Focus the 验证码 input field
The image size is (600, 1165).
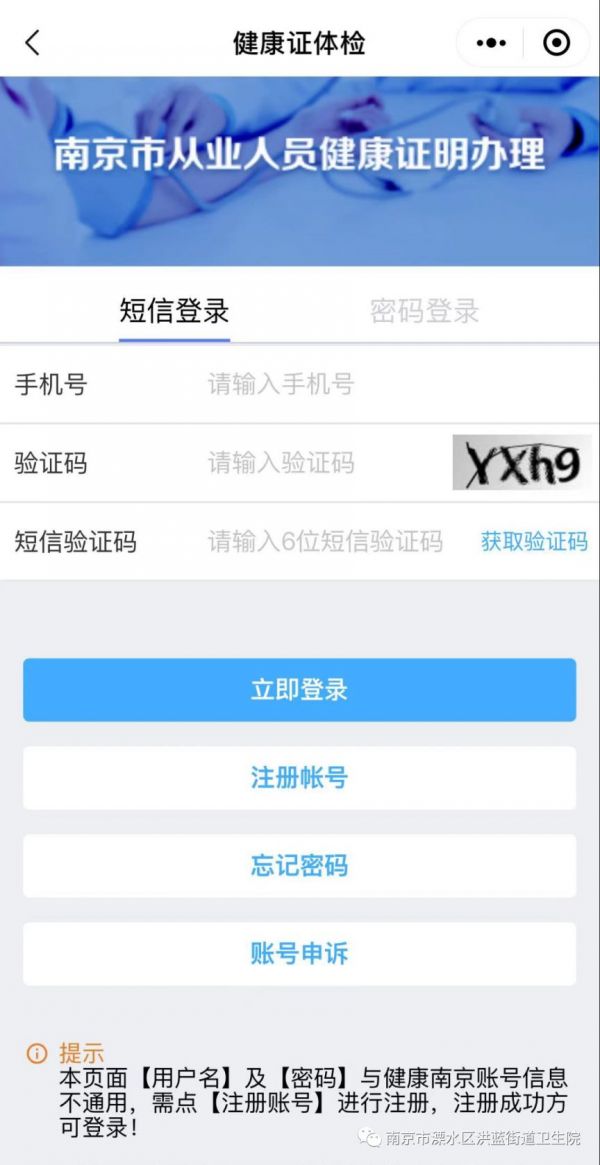point(320,463)
